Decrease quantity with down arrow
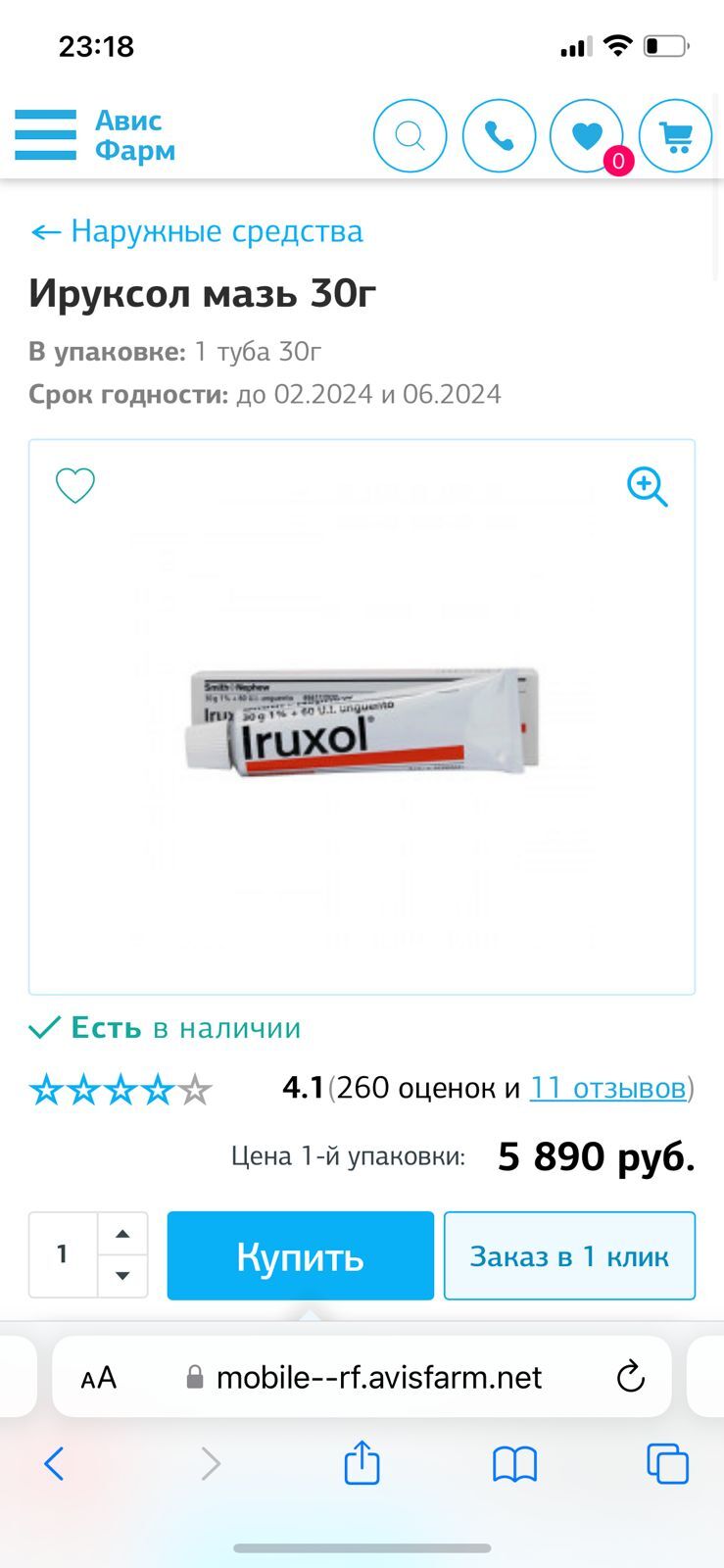This screenshot has height=1568, width=724. click(122, 1276)
